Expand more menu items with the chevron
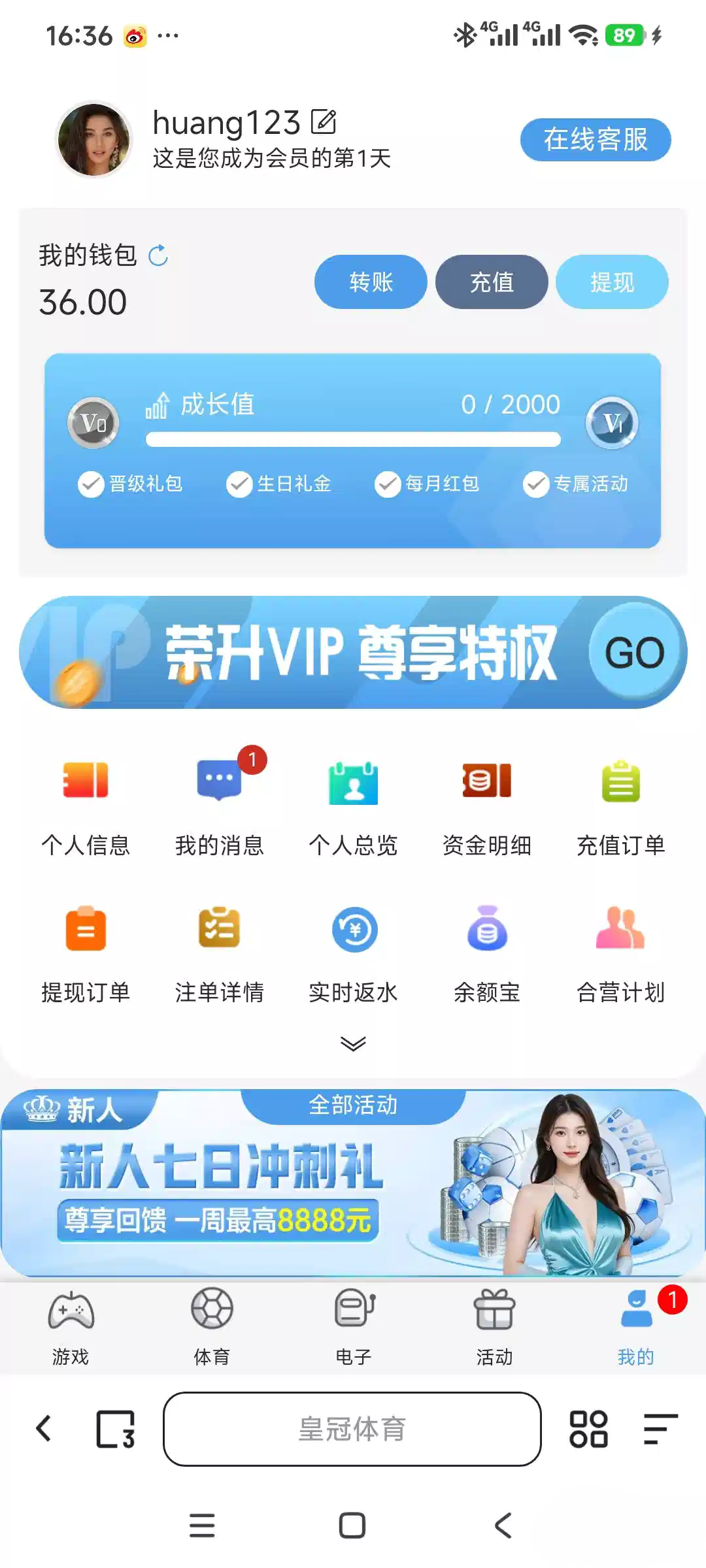The width and height of the screenshot is (706, 1568). [x=353, y=1043]
